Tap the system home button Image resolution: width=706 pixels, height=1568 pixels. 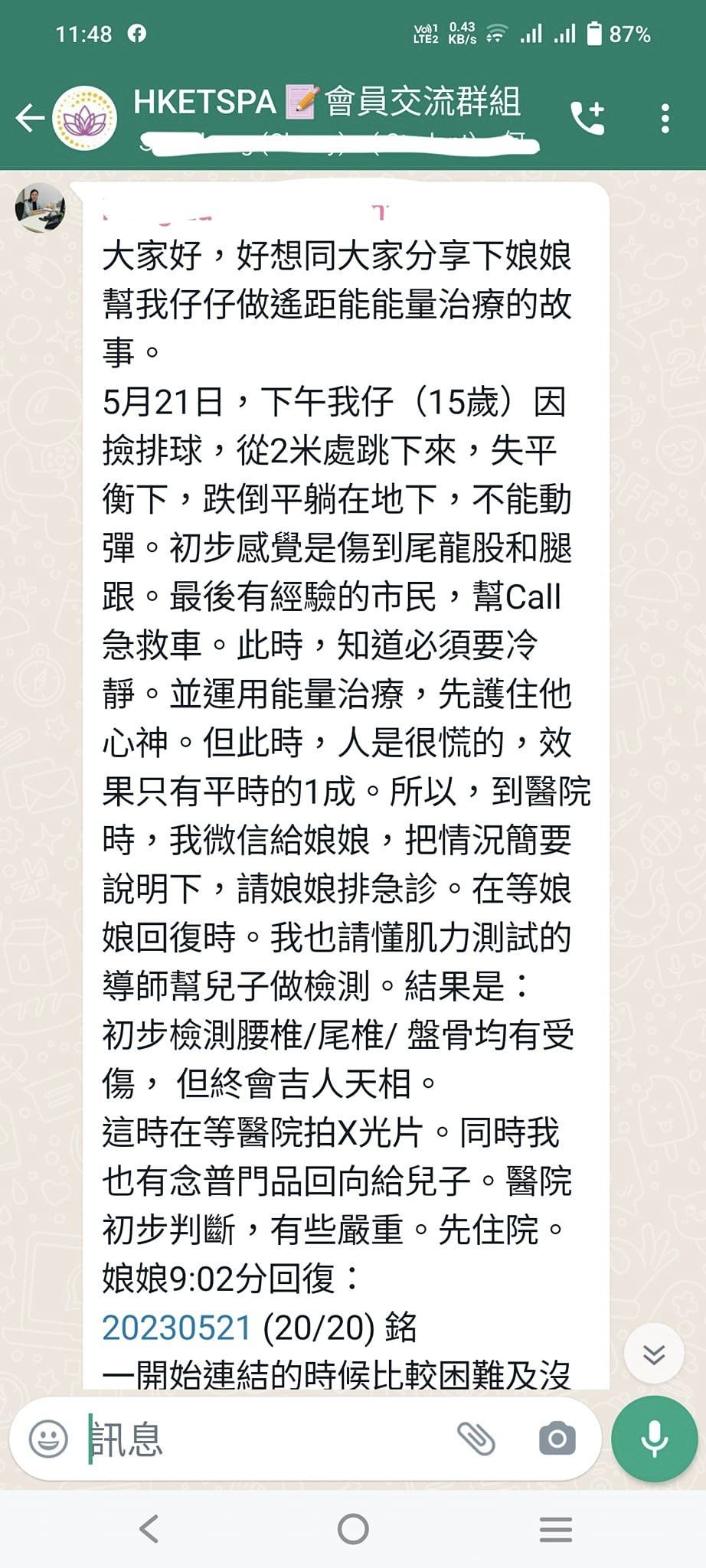pos(353,1529)
